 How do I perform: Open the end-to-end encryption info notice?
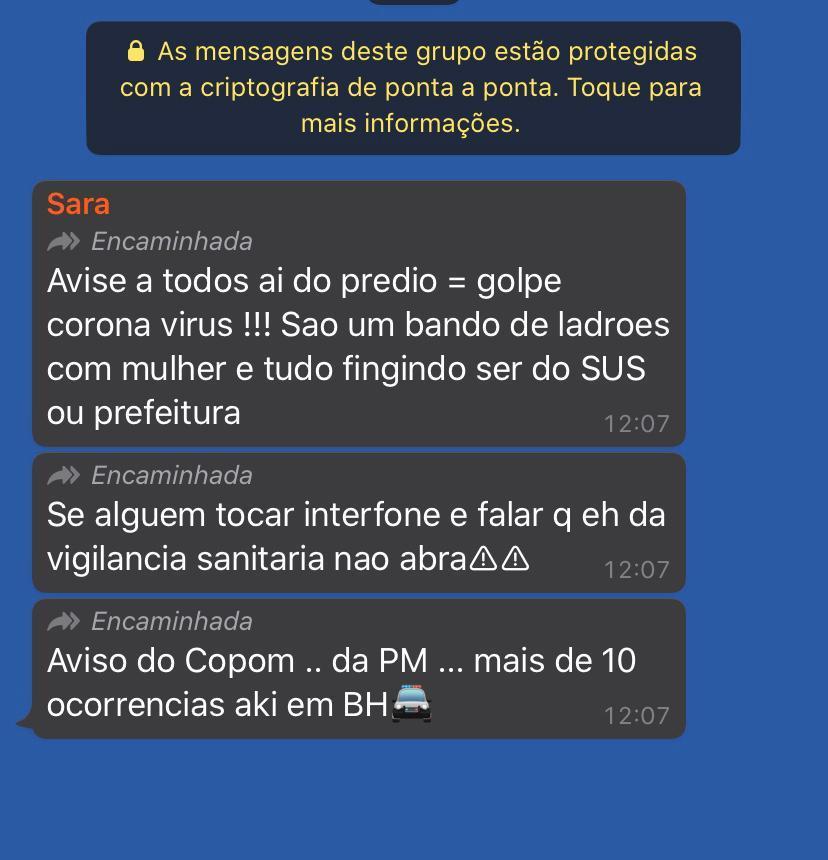(x=412, y=88)
